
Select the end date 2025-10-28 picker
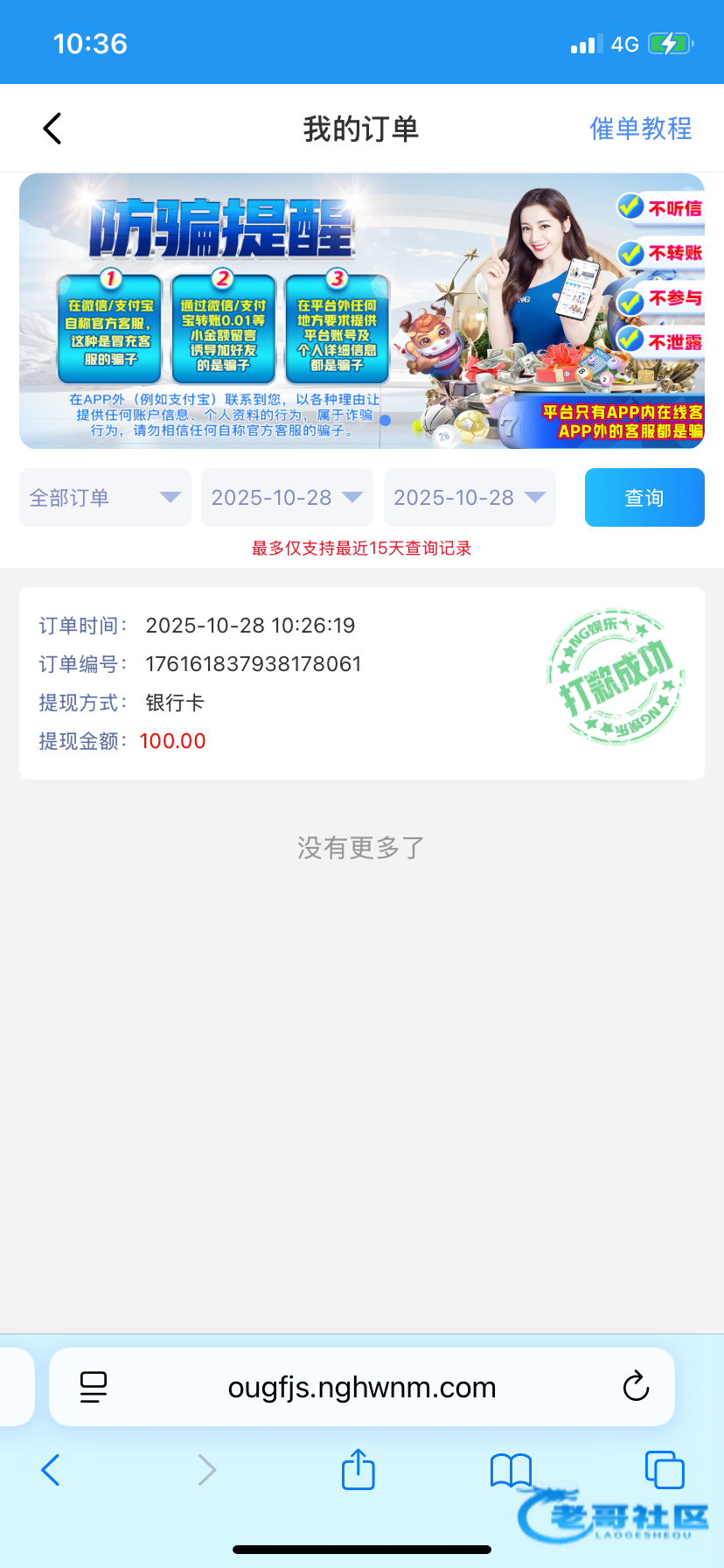pos(470,497)
